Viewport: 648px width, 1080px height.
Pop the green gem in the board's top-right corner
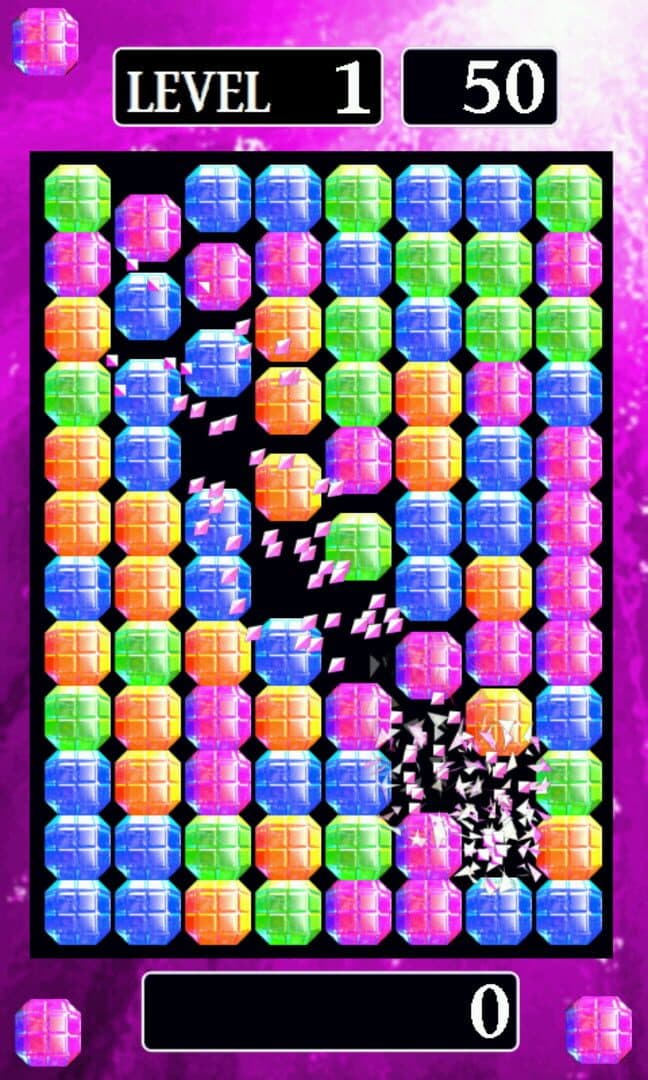569,198
